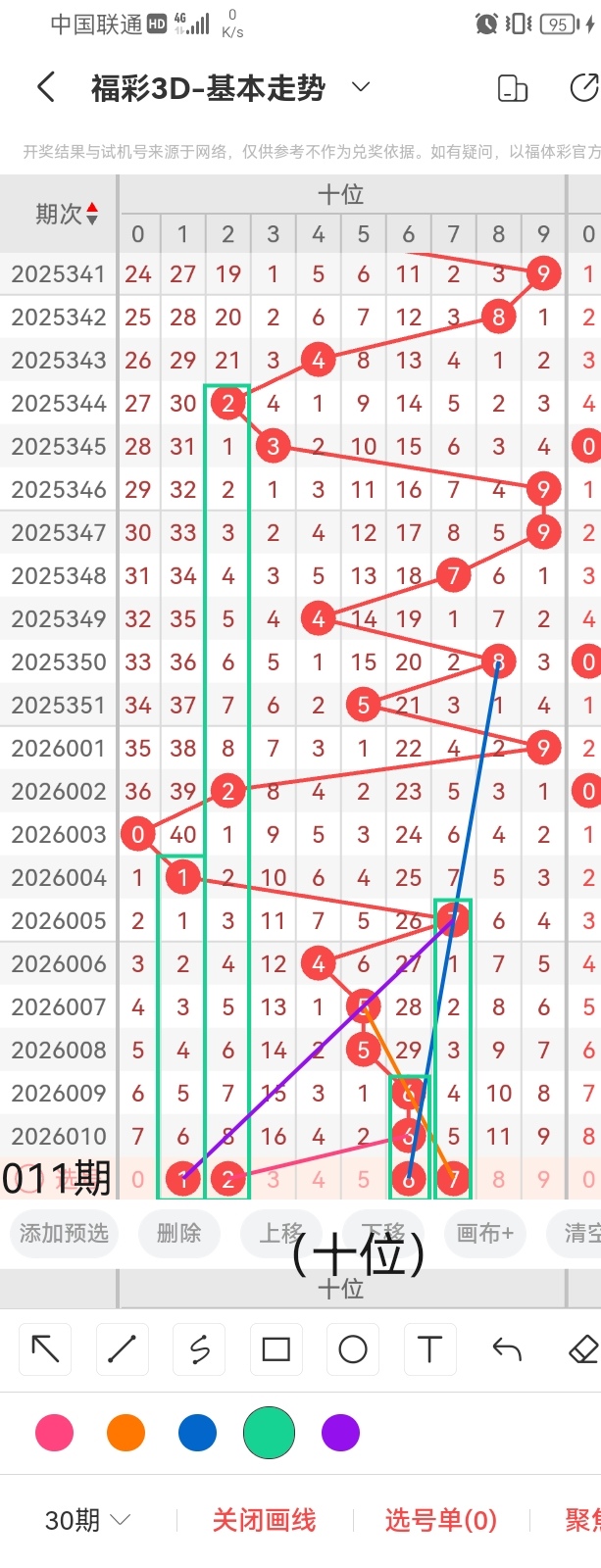Tap 添加预选 button
601x1568 pixels.
click(64, 1233)
